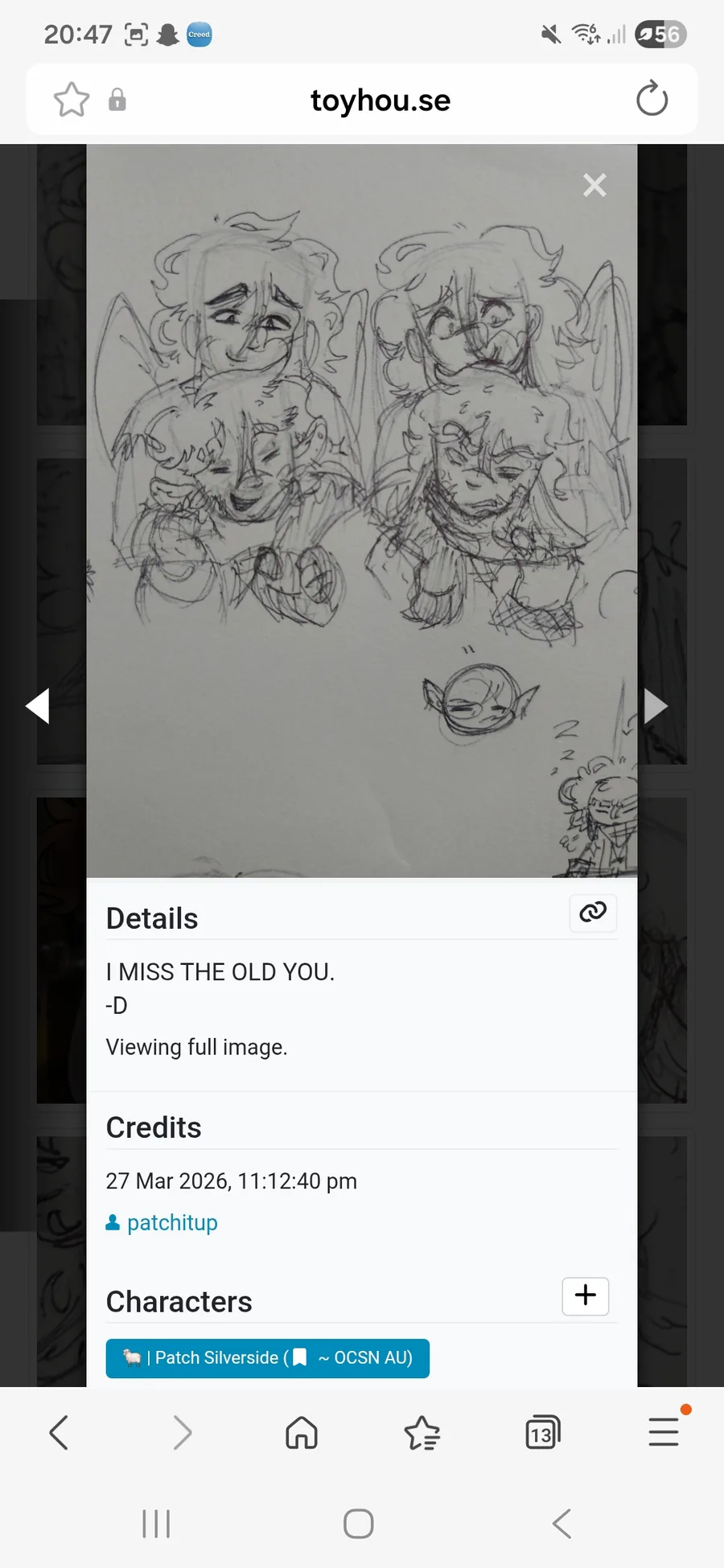Go to the previous gallery image
Image resolution: width=724 pixels, height=1568 pixels.
pyautogui.click(x=38, y=706)
